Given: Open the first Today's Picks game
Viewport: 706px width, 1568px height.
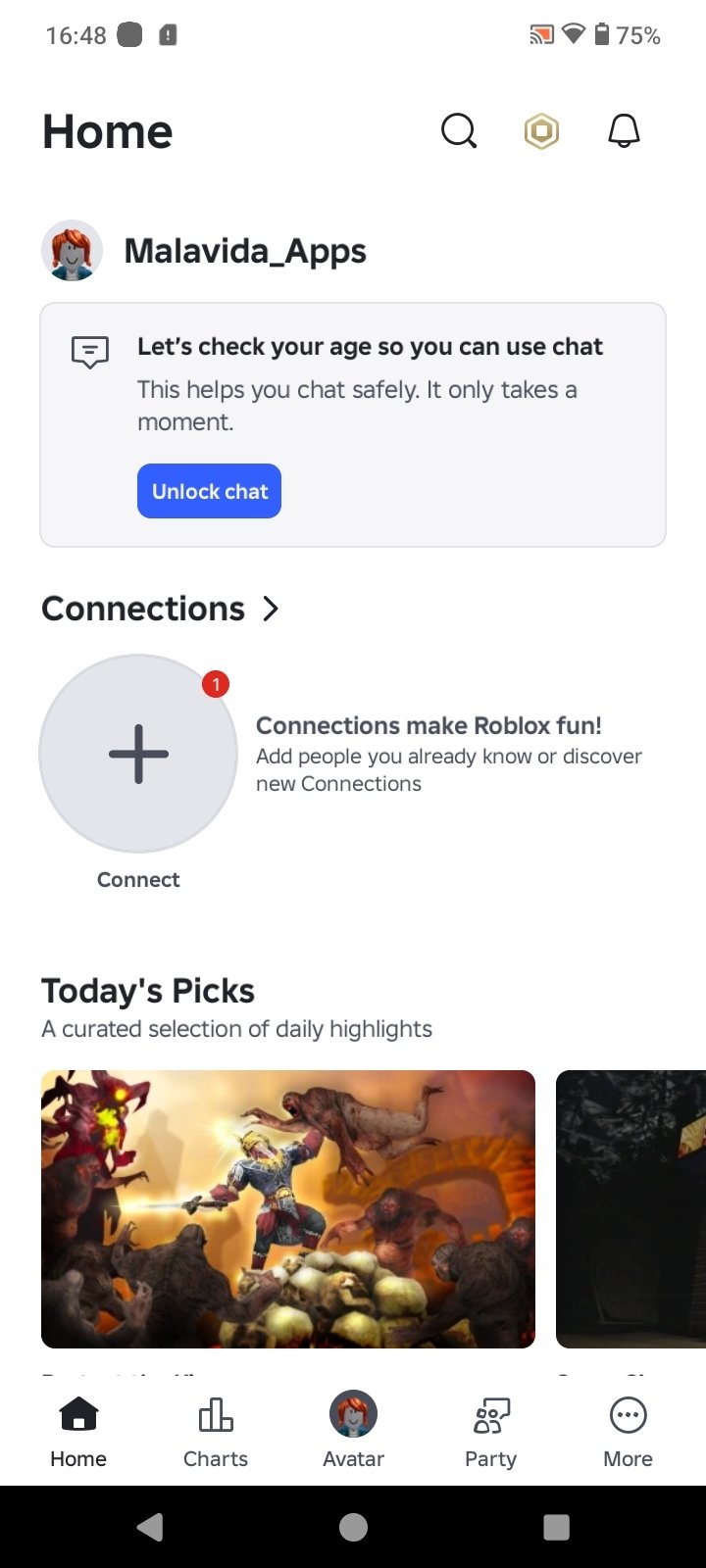Looking at the screenshot, I should 288,1209.
